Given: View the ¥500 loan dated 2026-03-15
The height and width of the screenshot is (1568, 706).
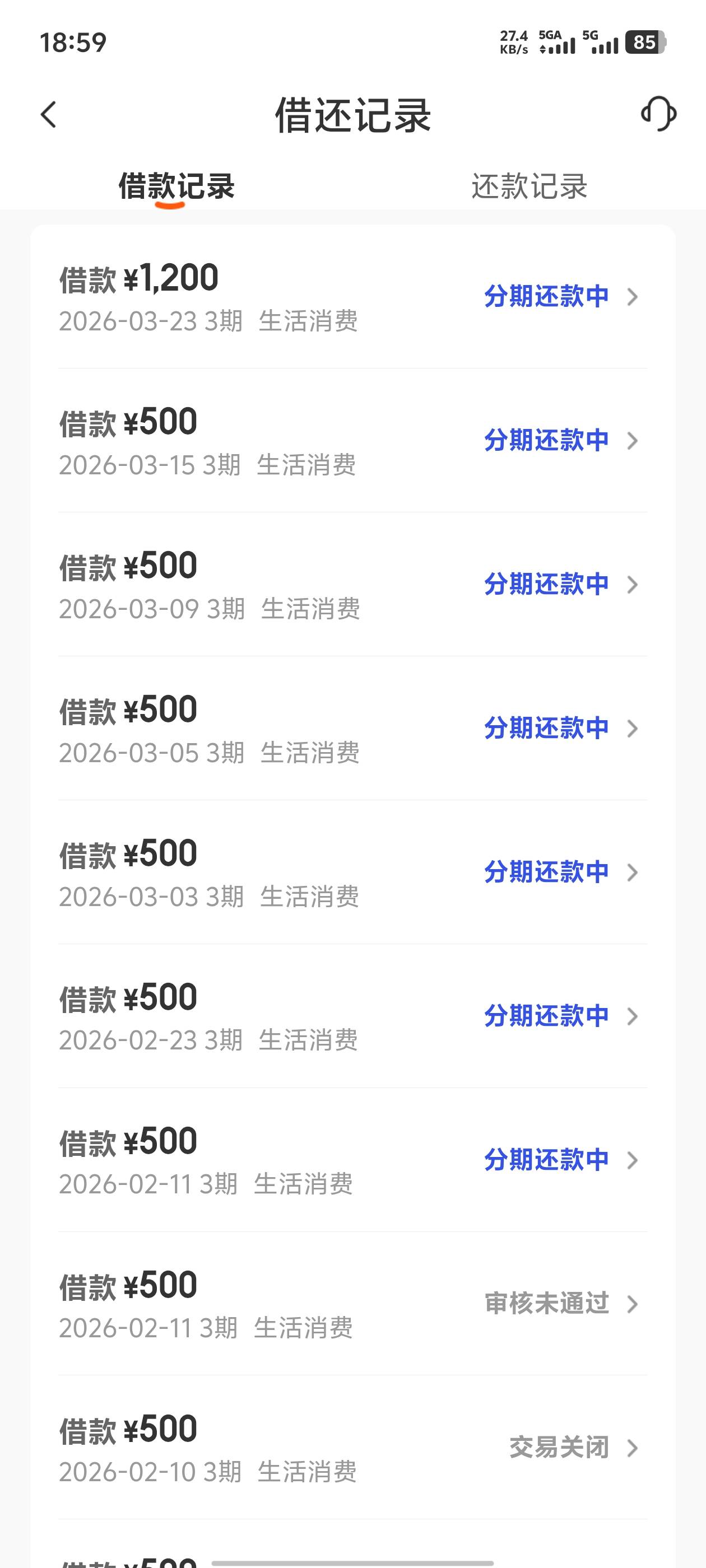Looking at the screenshot, I should point(352,441).
